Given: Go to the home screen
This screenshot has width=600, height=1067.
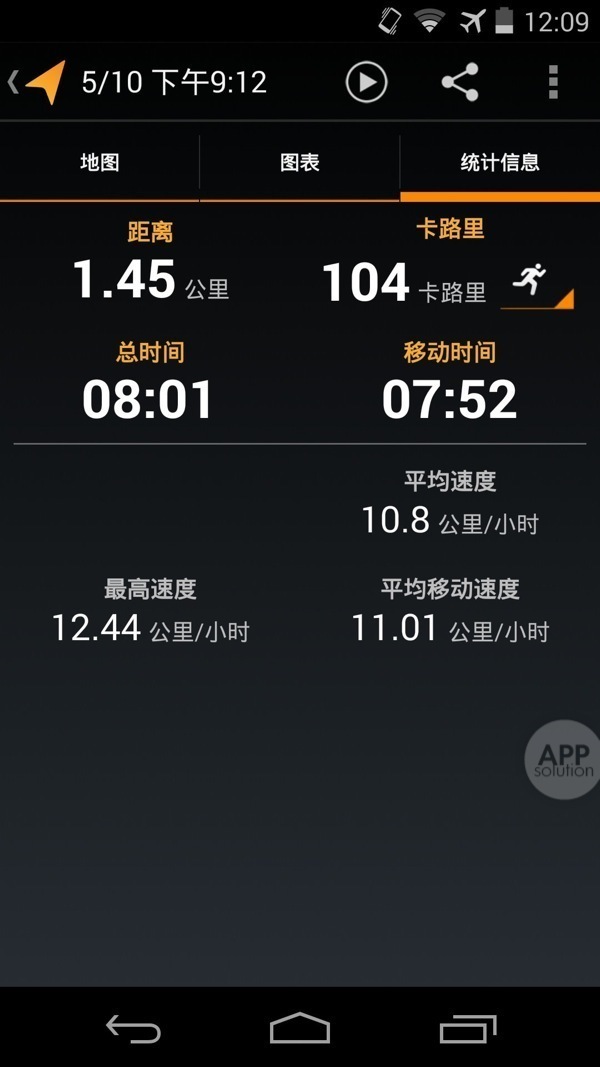Looking at the screenshot, I should (300, 1028).
